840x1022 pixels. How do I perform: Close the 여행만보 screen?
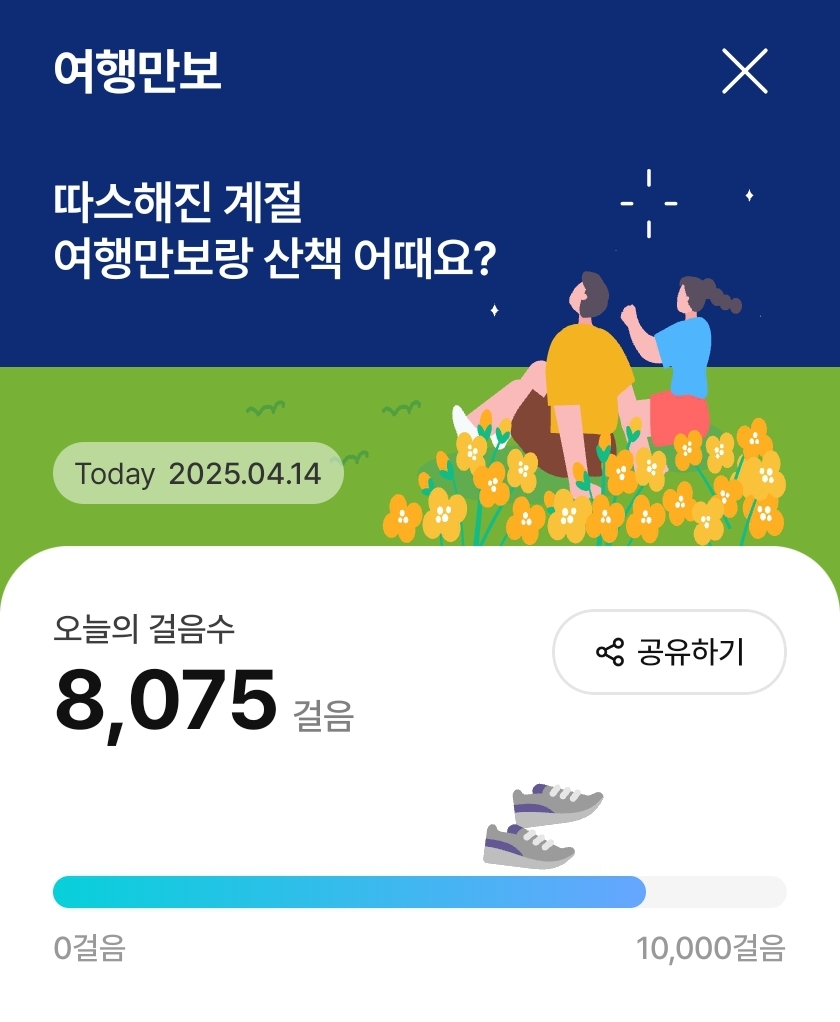click(x=744, y=71)
